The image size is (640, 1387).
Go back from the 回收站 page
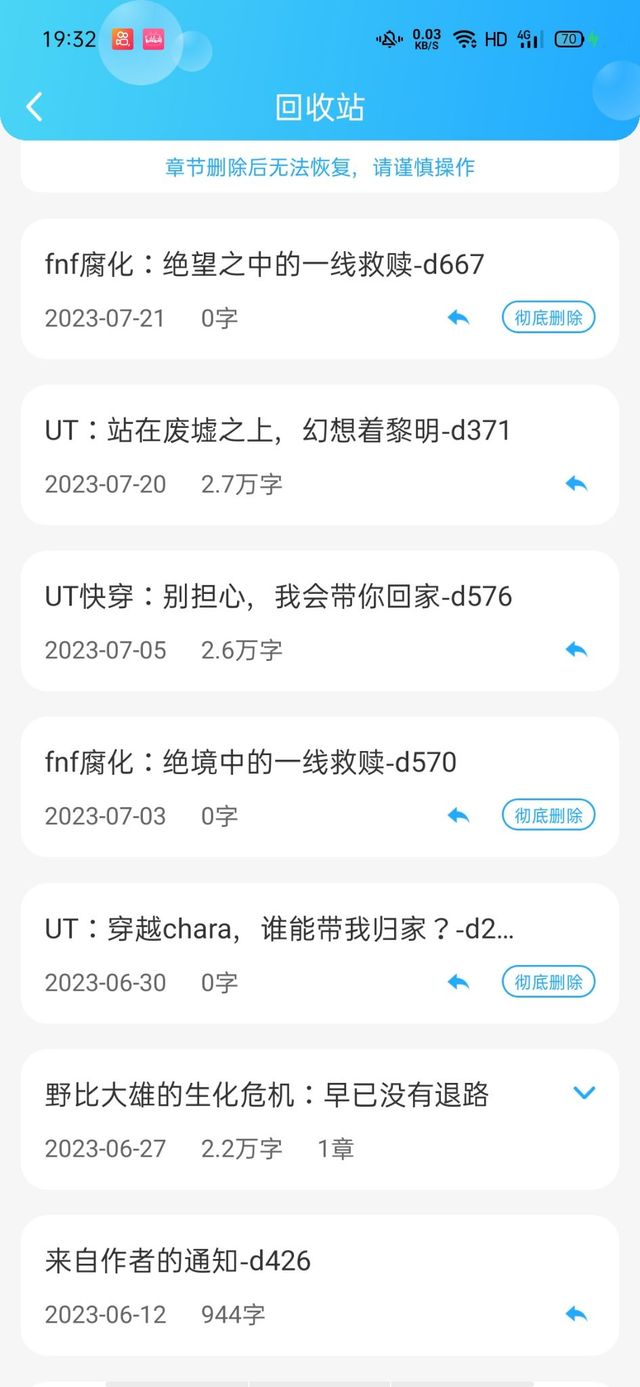pos(35,107)
